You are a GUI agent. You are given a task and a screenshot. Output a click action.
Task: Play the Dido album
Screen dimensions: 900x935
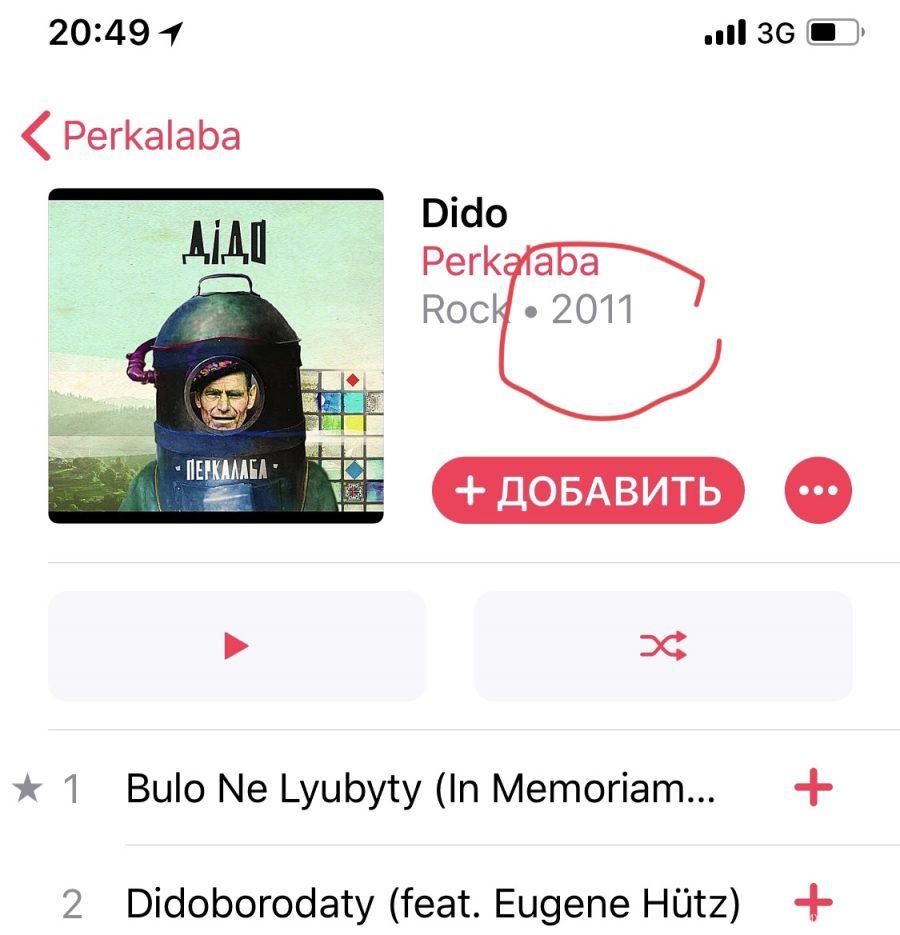(237, 647)
